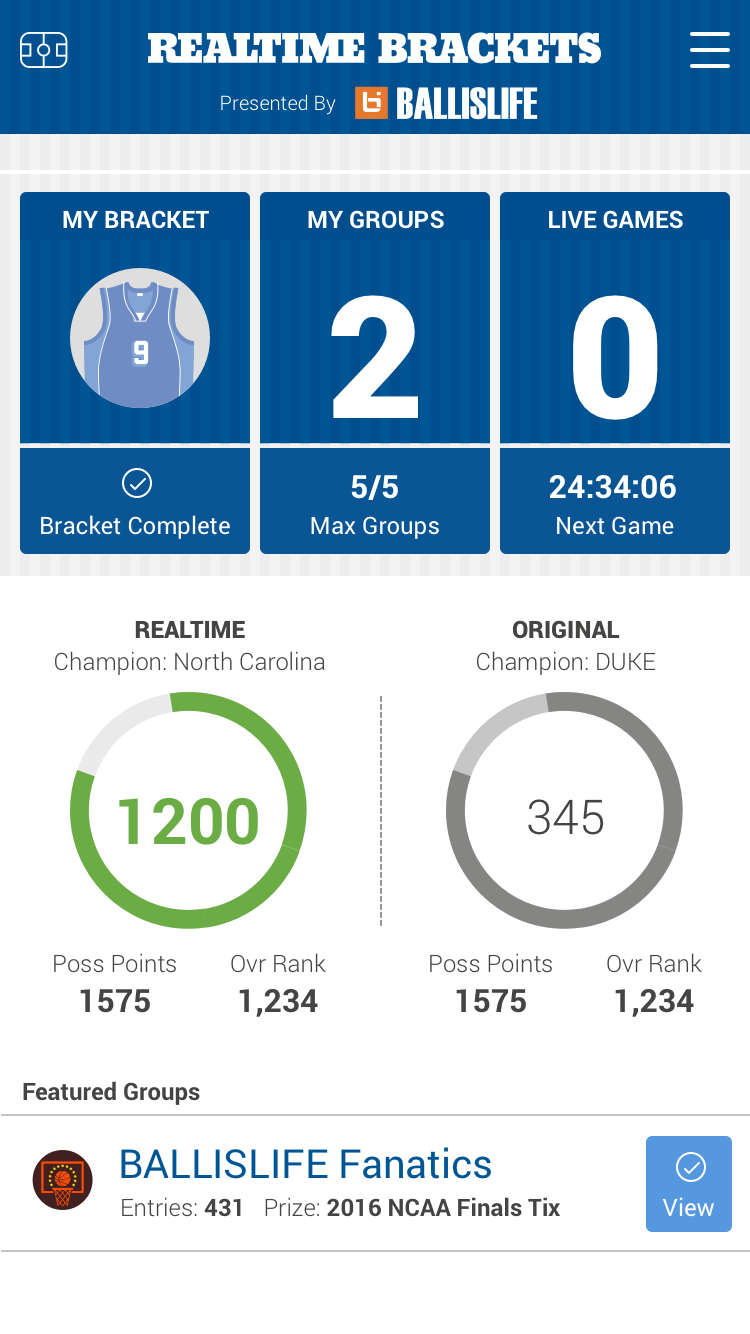
Task: Open the Live Games card
Action: pyautogui.click(x=615, y=373)
